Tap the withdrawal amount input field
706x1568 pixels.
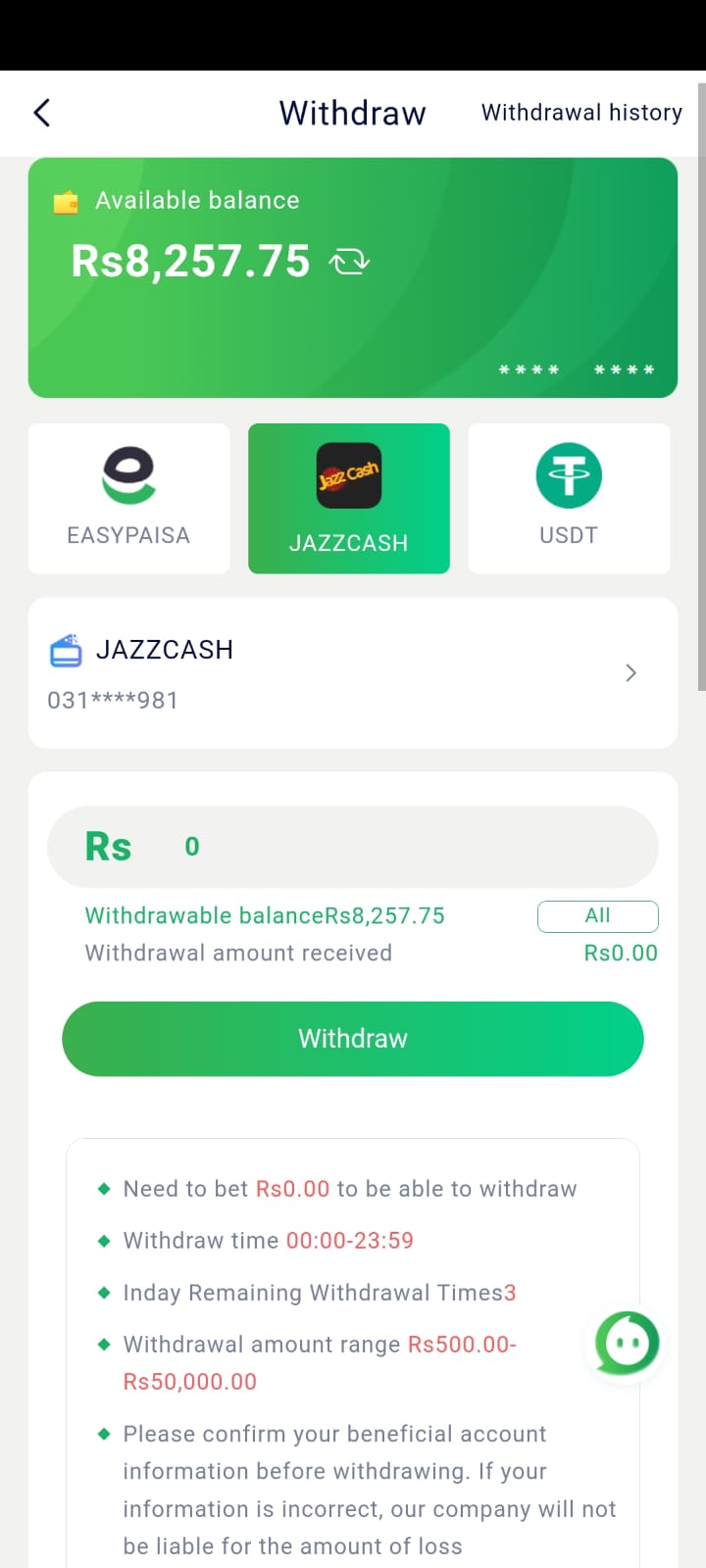[353, 847]
